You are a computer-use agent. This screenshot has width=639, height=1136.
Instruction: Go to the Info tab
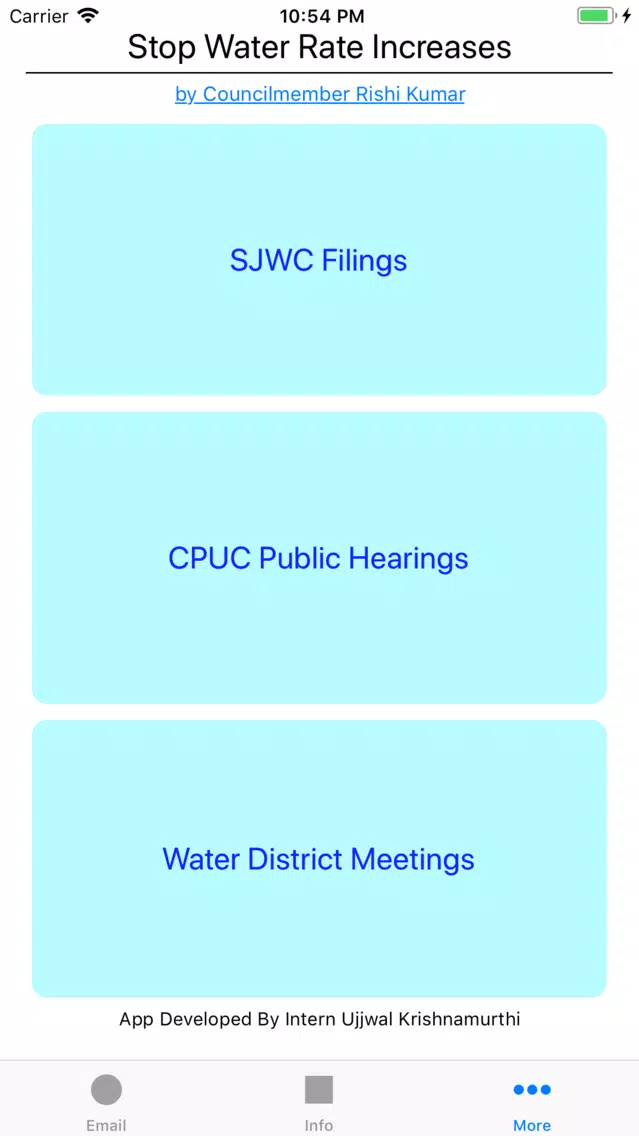319,1103
